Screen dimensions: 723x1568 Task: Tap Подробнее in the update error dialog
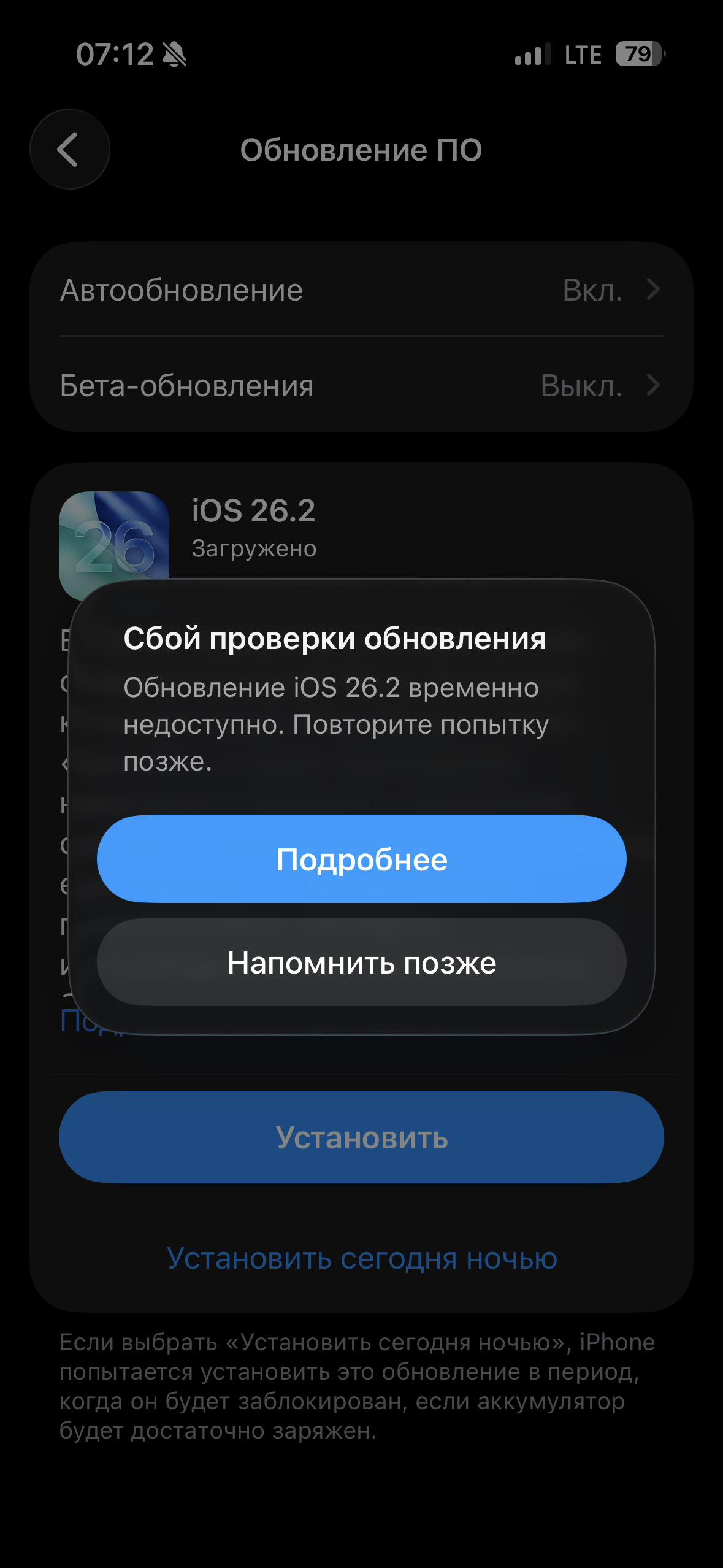[x=362, y=859]
